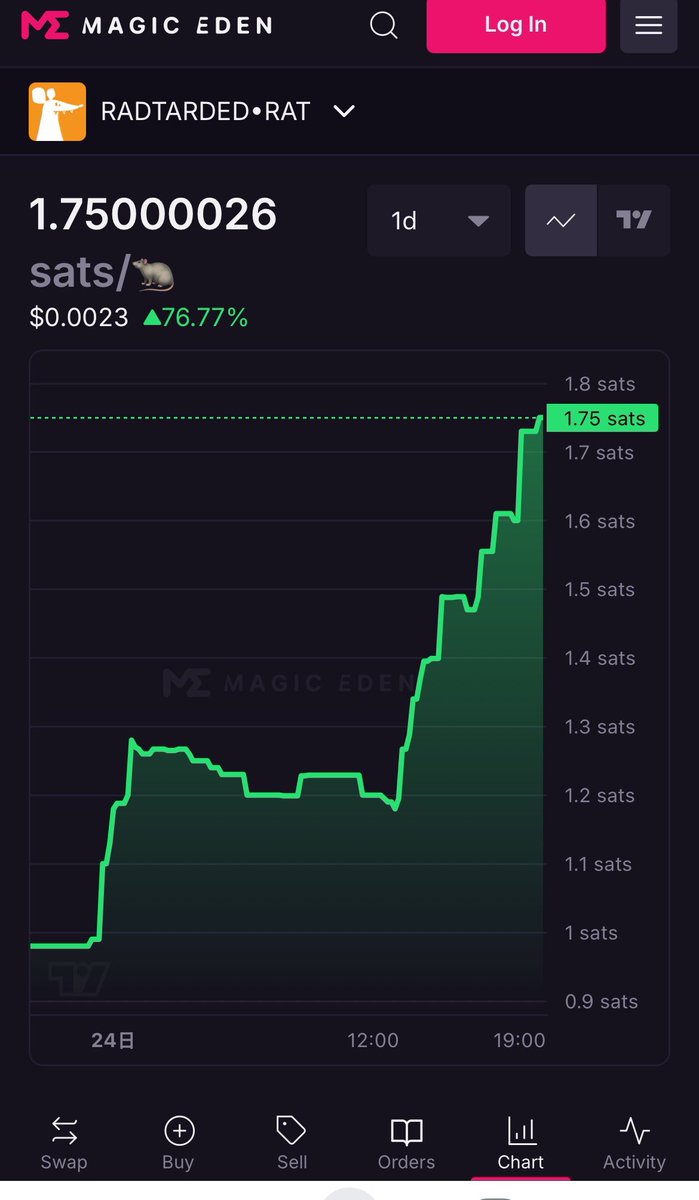This screenshot has height=1200, width=699.
Task: Select the simple line chart view
Action: (x=561, y=220)
